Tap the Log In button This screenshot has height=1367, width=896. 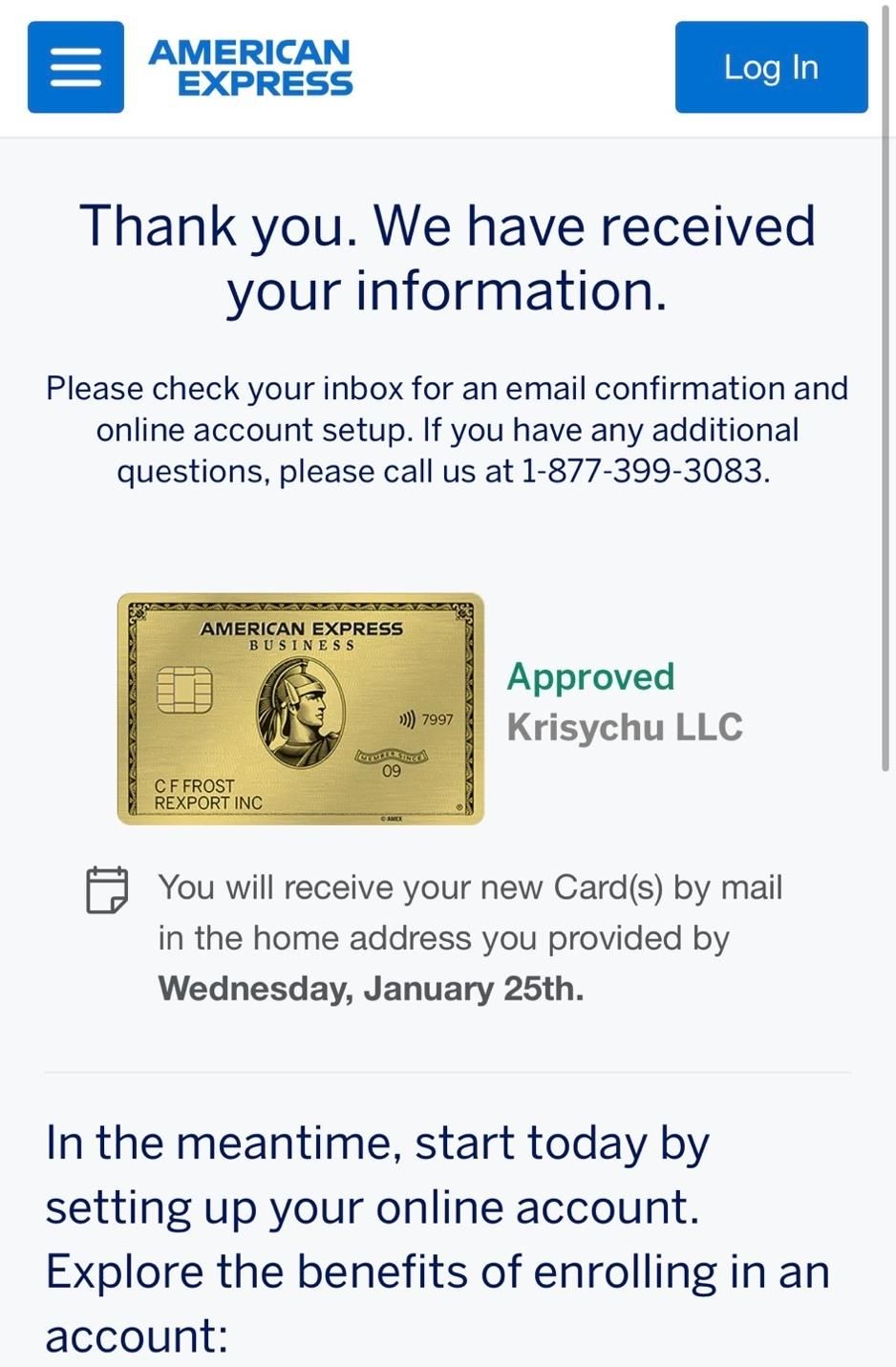click(771, 67)
